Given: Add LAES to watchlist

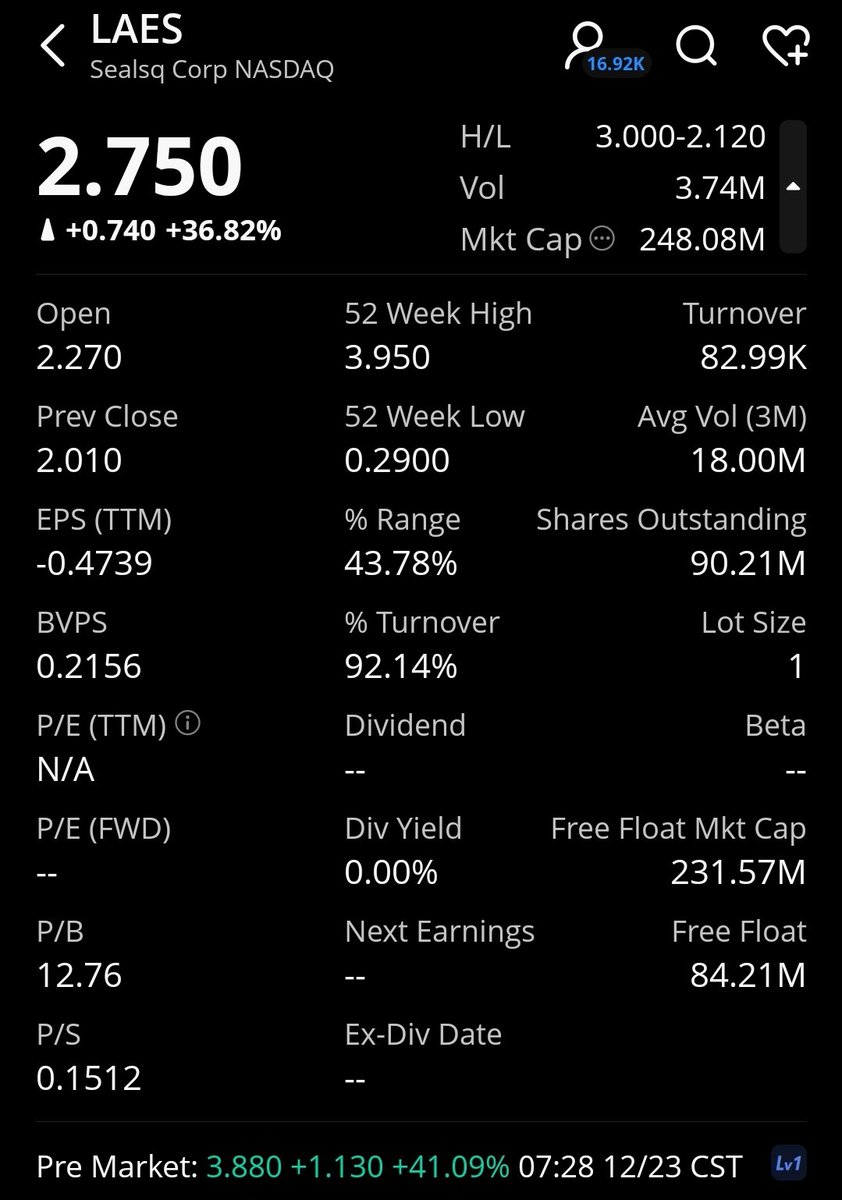Looking at the screenshot, I should [784, 46].
